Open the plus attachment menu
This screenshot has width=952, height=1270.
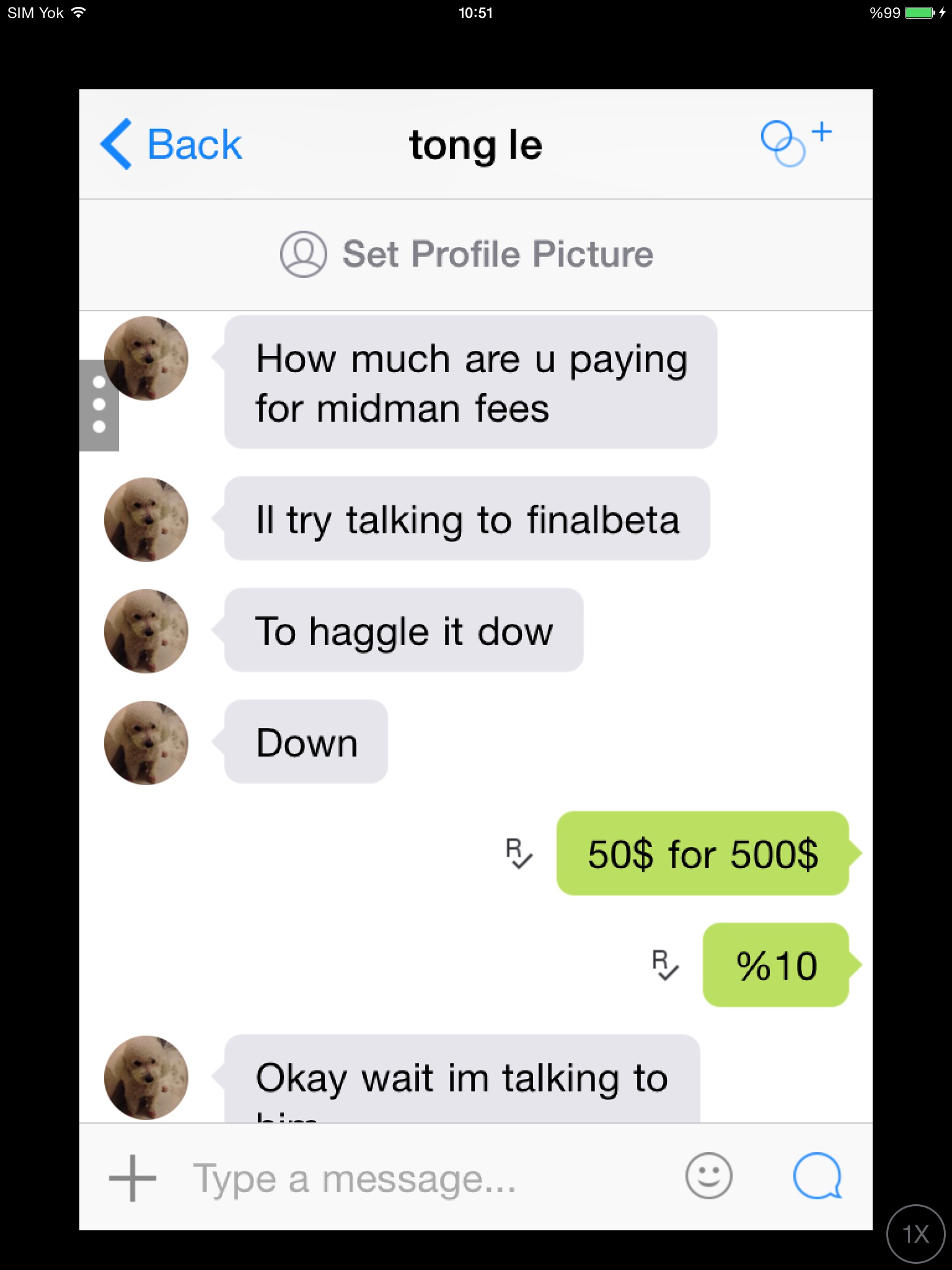(132, 1178)
